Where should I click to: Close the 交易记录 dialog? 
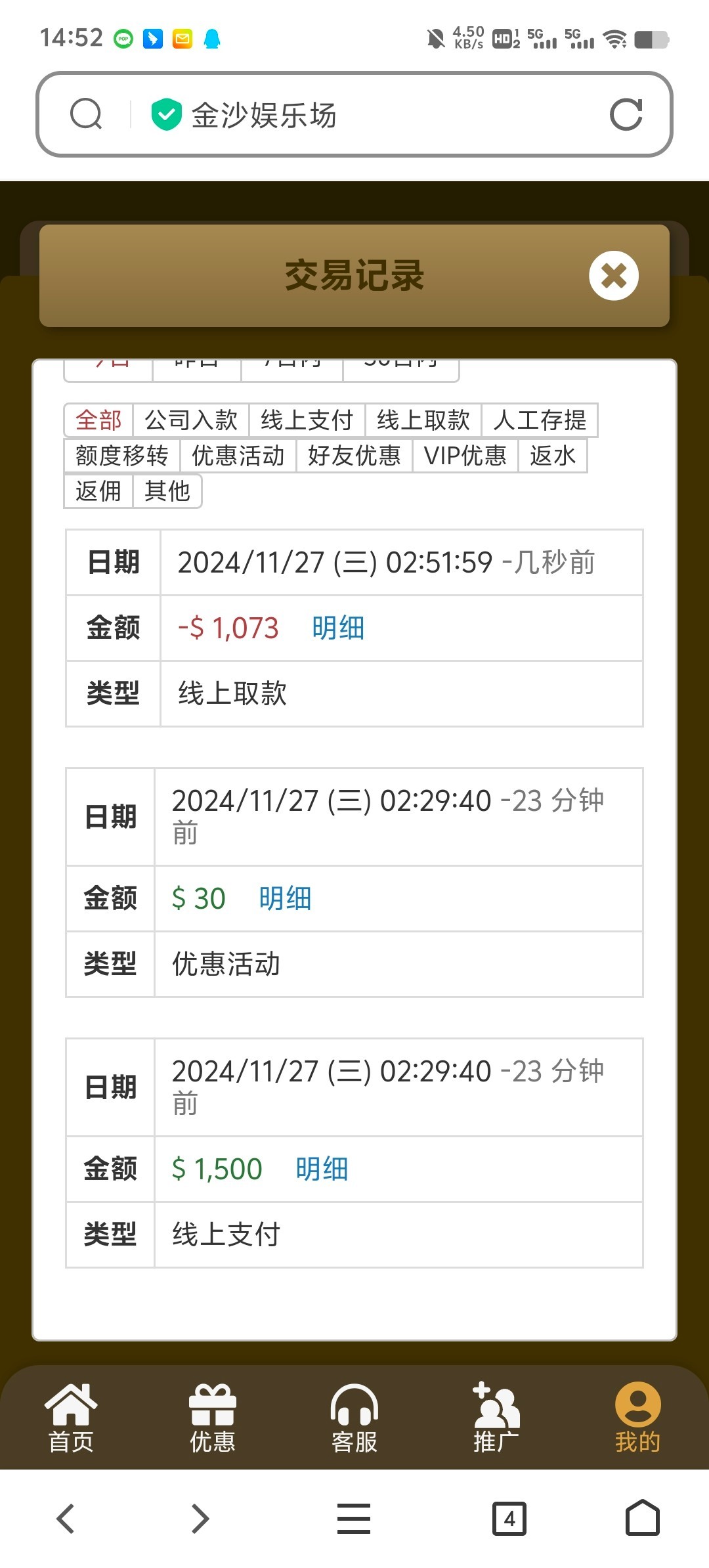pos(613,276)
